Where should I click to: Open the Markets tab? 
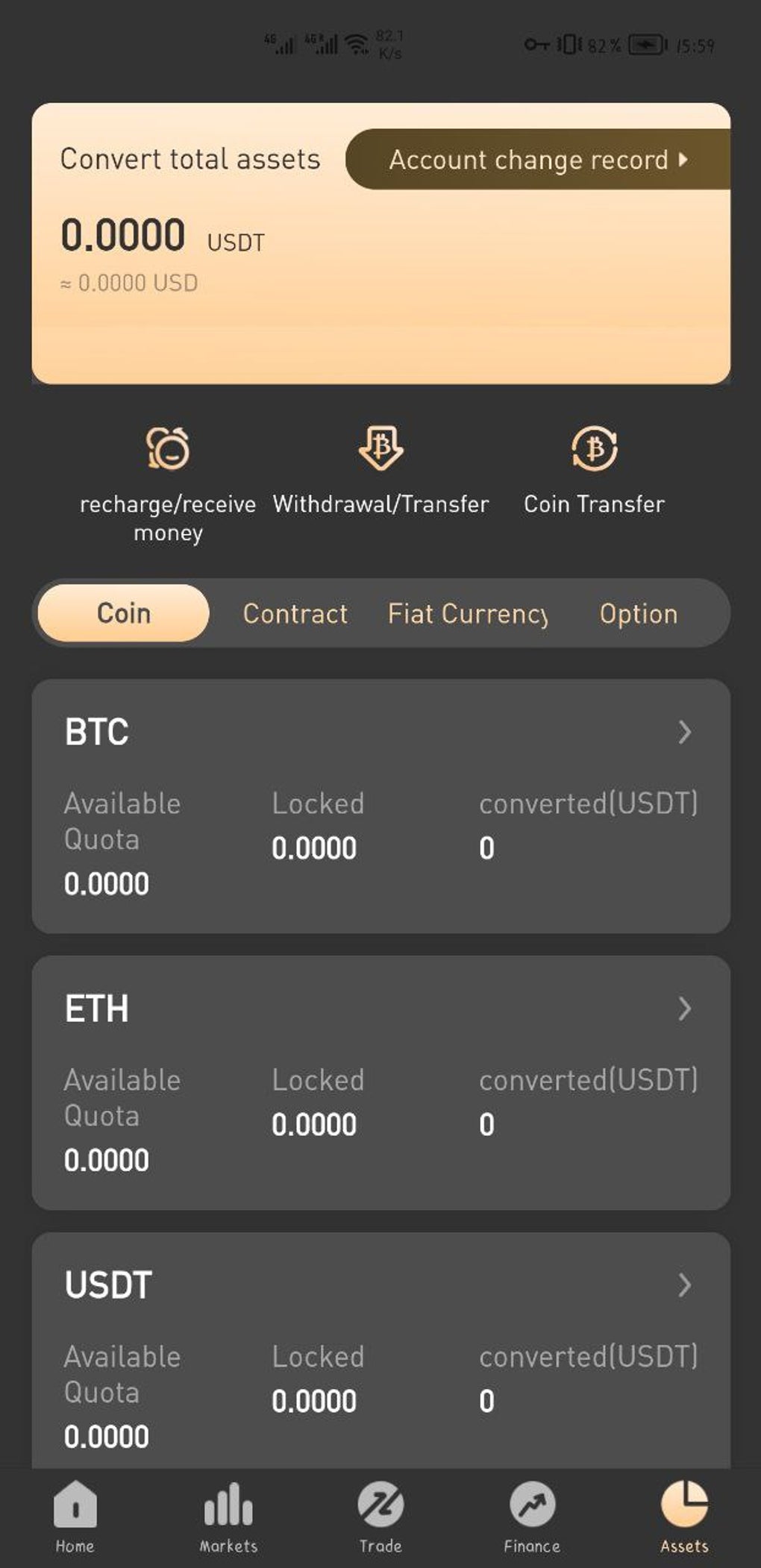tap(228, 1517)
